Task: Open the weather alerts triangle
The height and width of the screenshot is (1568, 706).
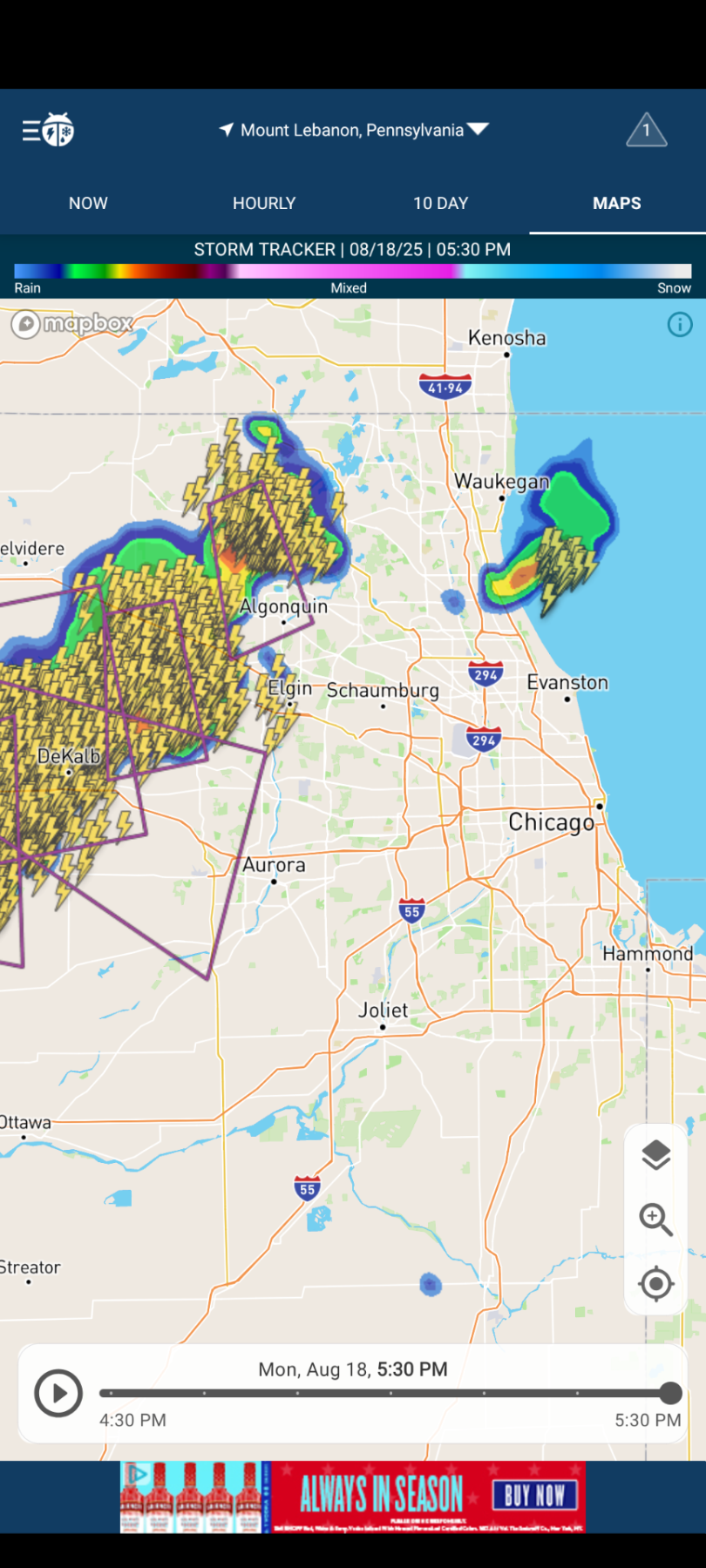Action: click(x=646, y=131)
